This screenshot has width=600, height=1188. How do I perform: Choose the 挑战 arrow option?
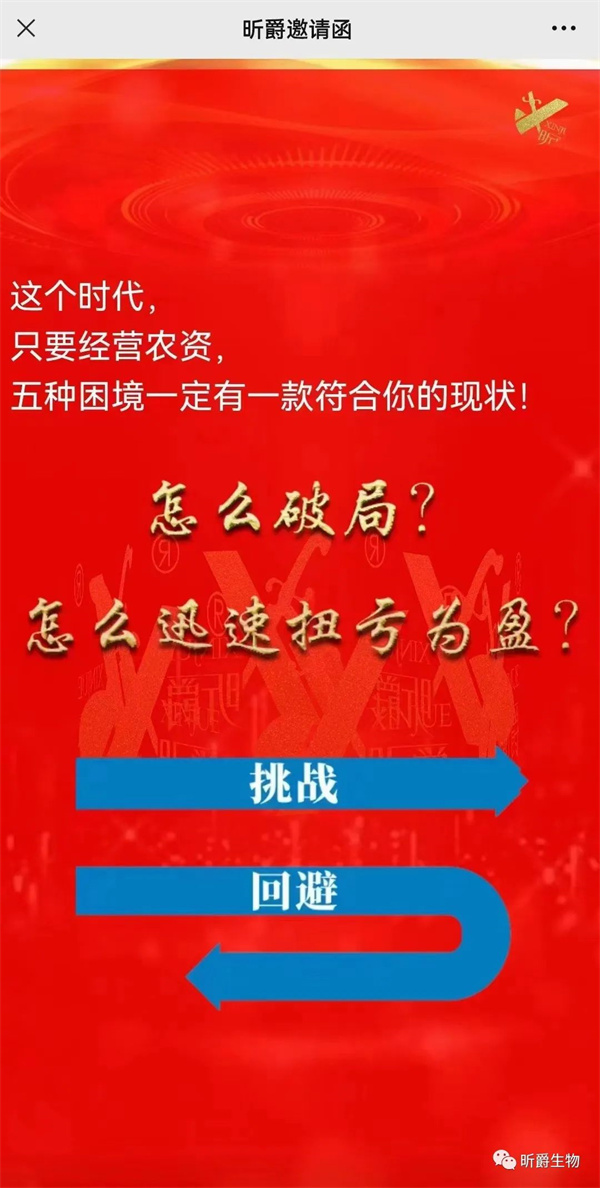coord(294,784)
